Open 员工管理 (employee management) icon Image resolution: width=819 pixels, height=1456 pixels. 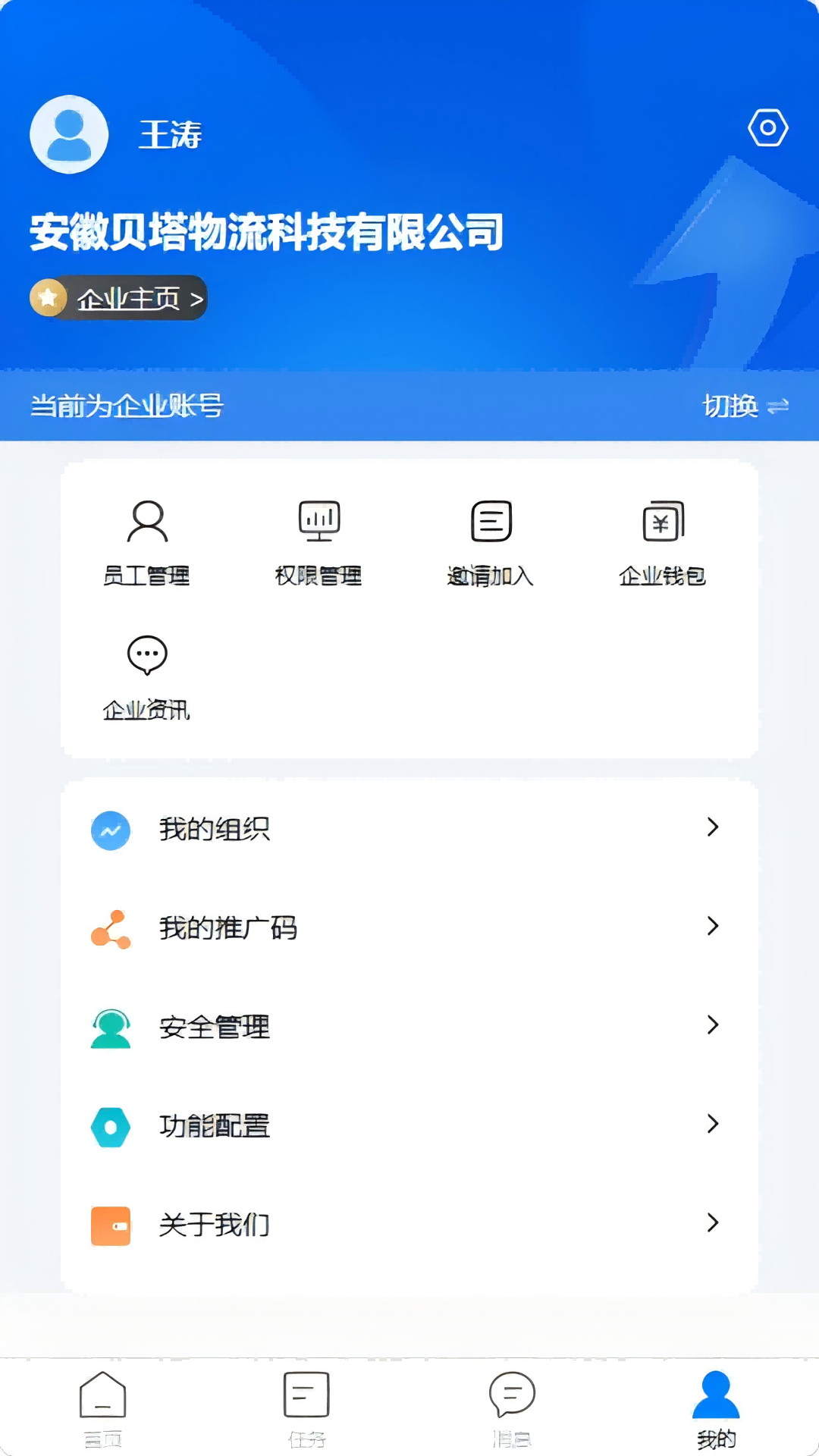click(x=148, y=538)
